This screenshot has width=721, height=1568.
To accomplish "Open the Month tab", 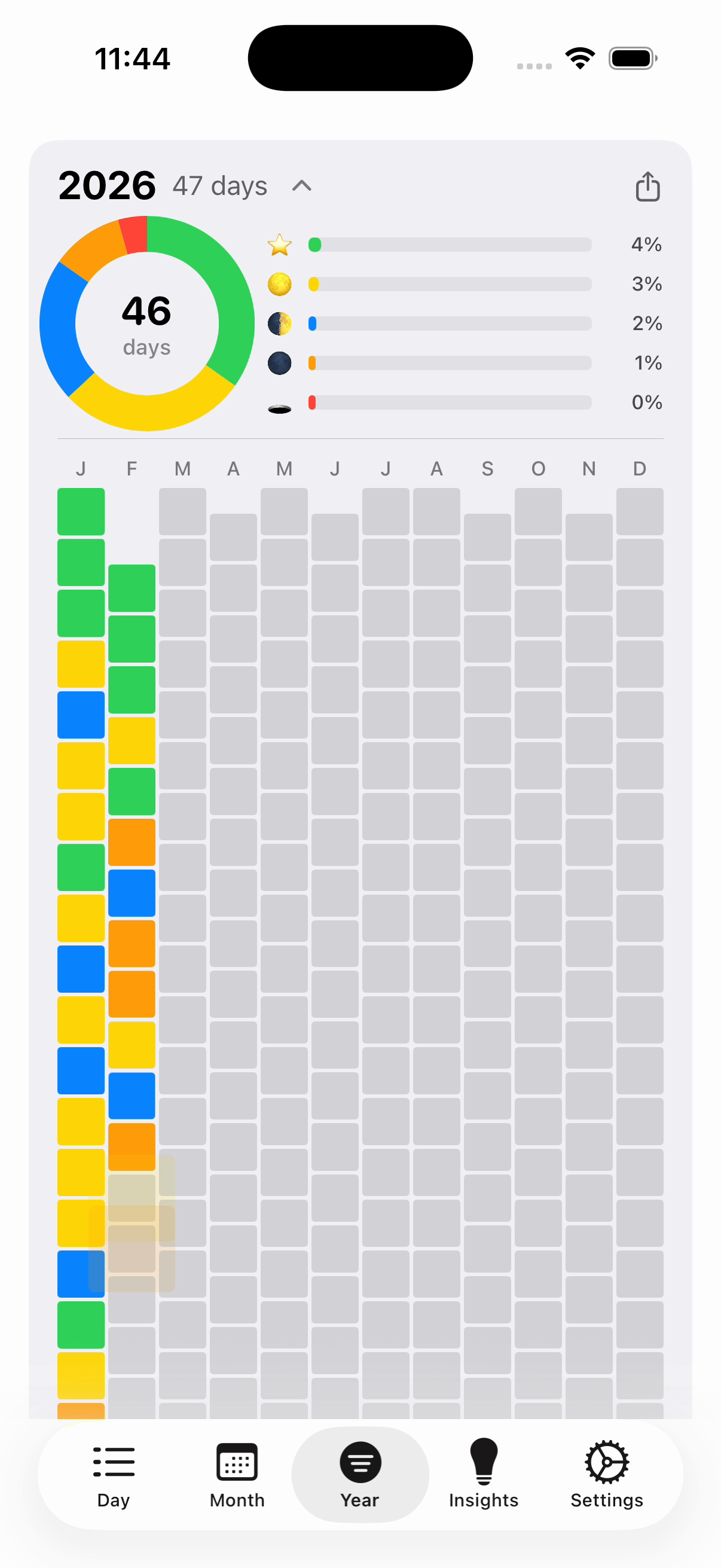I will click(237, 1474).
